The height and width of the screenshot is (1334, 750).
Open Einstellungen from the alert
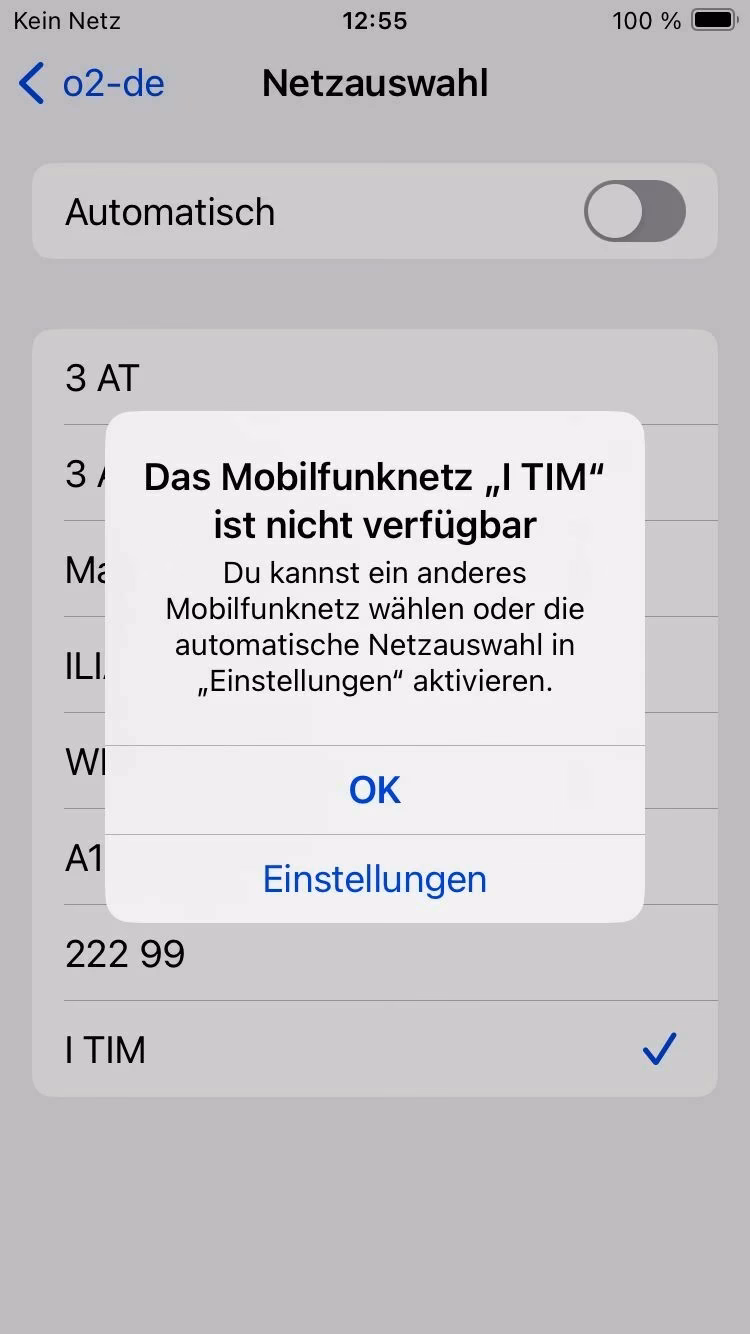point(375,879)
